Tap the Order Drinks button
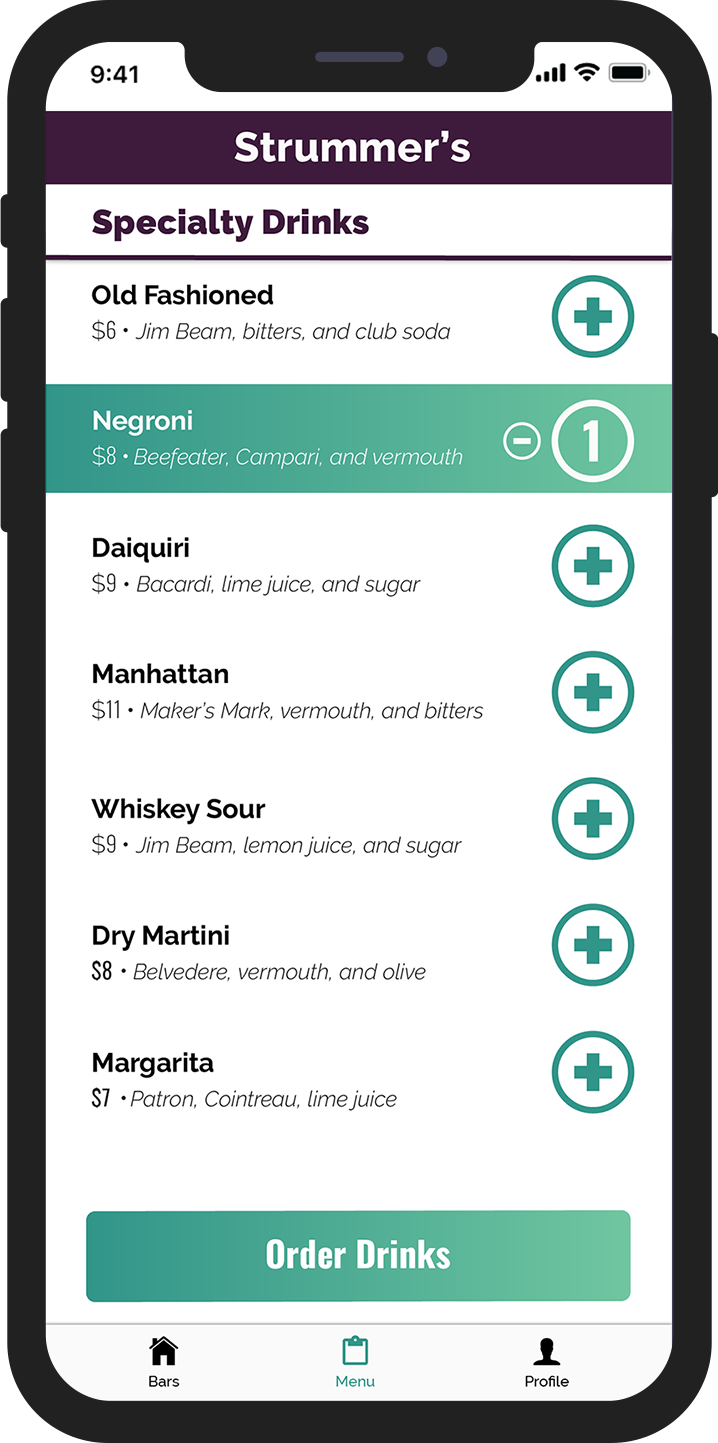 coord(358,1256)
